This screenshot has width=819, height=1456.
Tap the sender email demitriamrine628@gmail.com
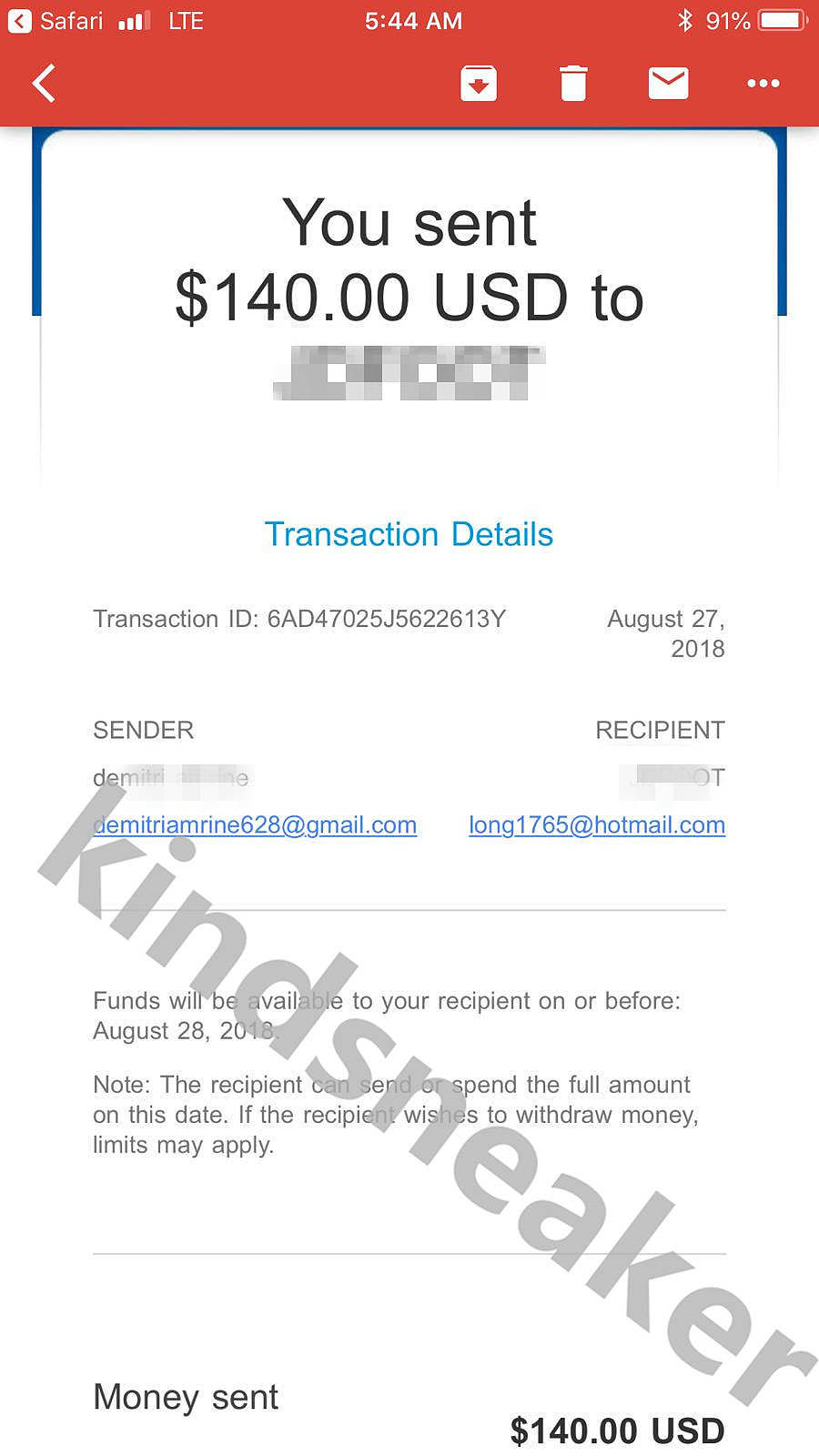[x=255, y=825]
